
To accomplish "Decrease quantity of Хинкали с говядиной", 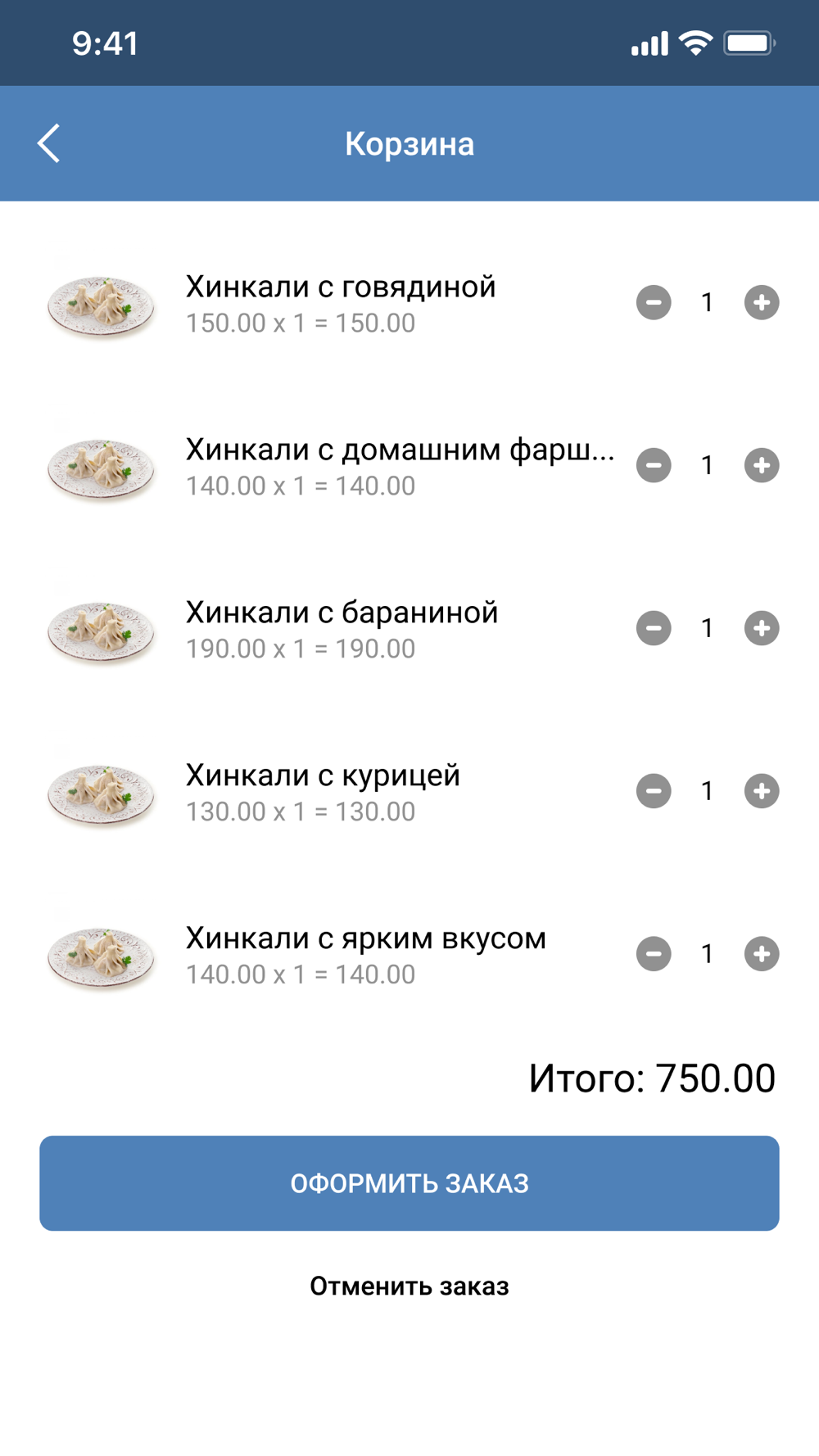I will [x=654, y=302].
